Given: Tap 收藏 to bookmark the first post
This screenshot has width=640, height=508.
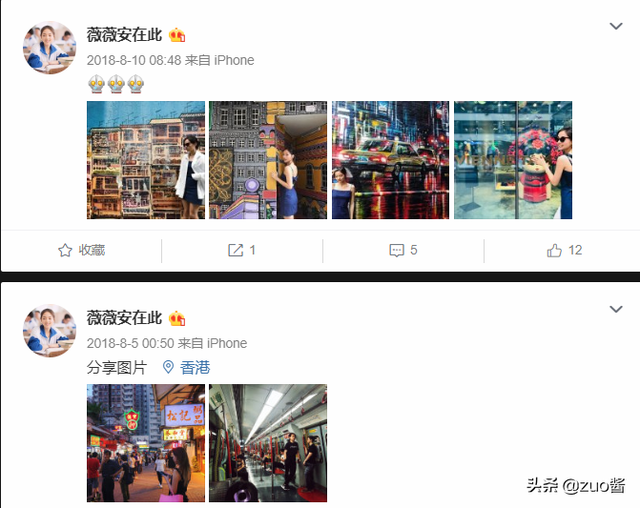Looking at the screenshot, I should (x=81, y=250).
